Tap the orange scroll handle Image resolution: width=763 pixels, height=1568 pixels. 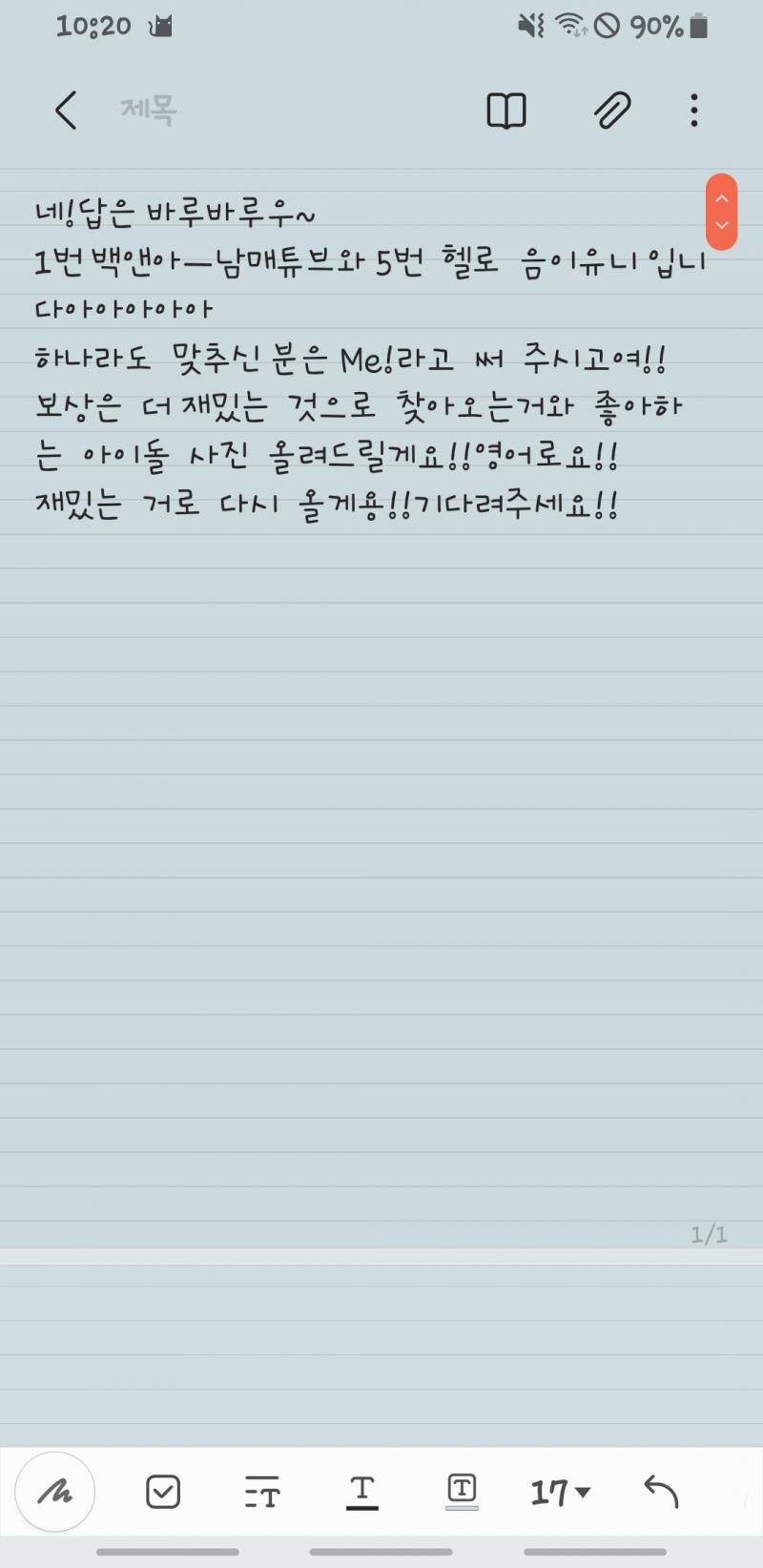[722, 212]
